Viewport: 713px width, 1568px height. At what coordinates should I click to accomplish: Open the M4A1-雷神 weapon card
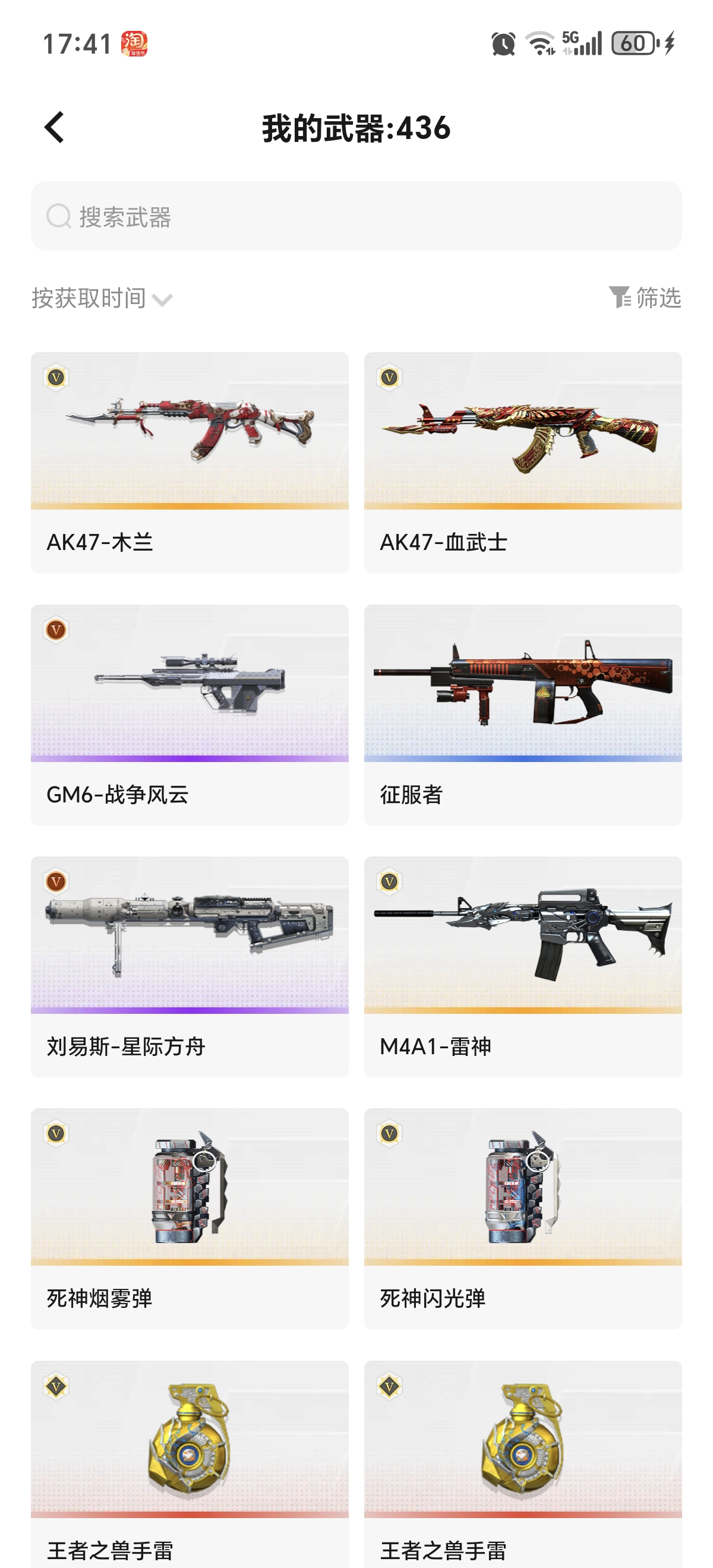click(522, 966)
